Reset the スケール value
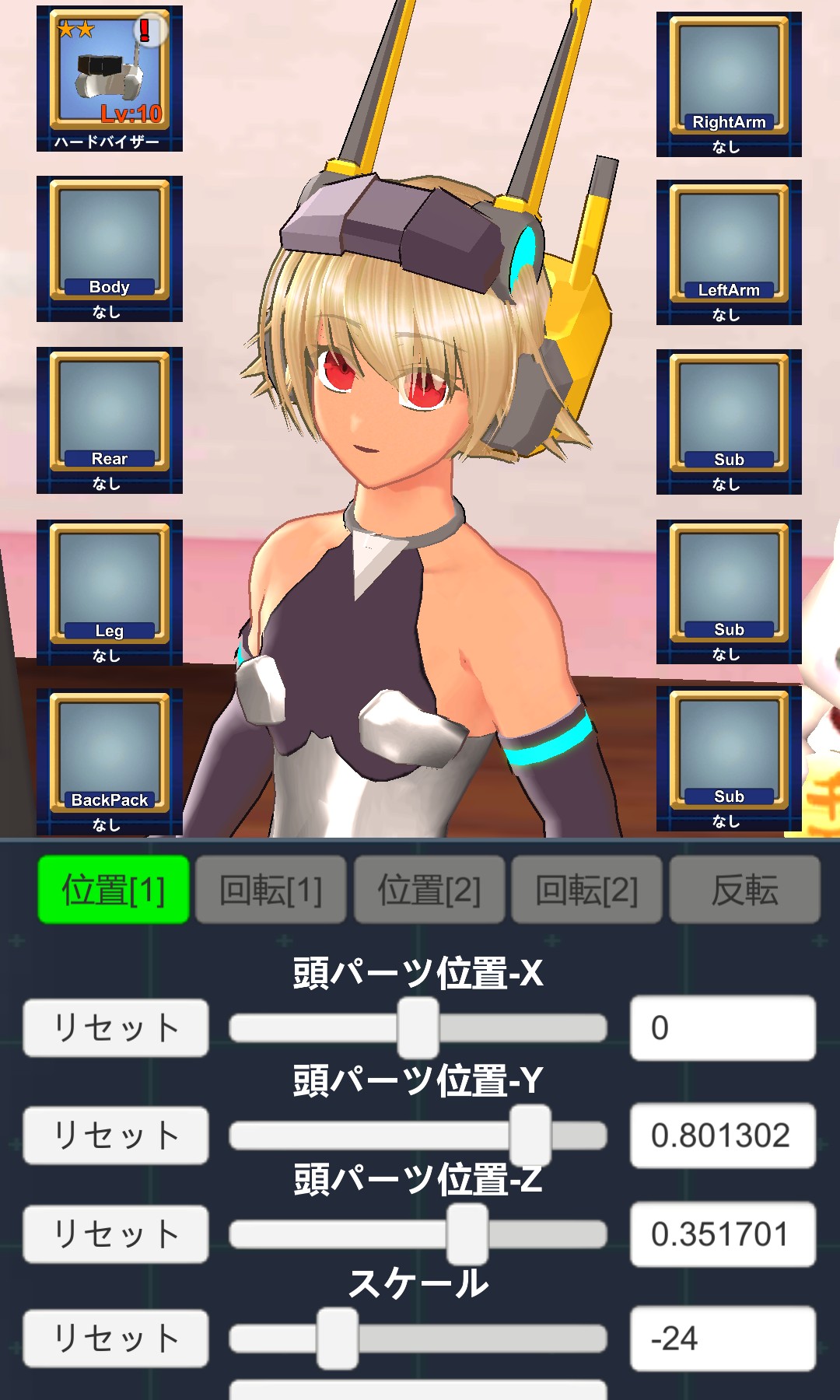This screenshot has width=840, height=1400. pos(116,1338)
